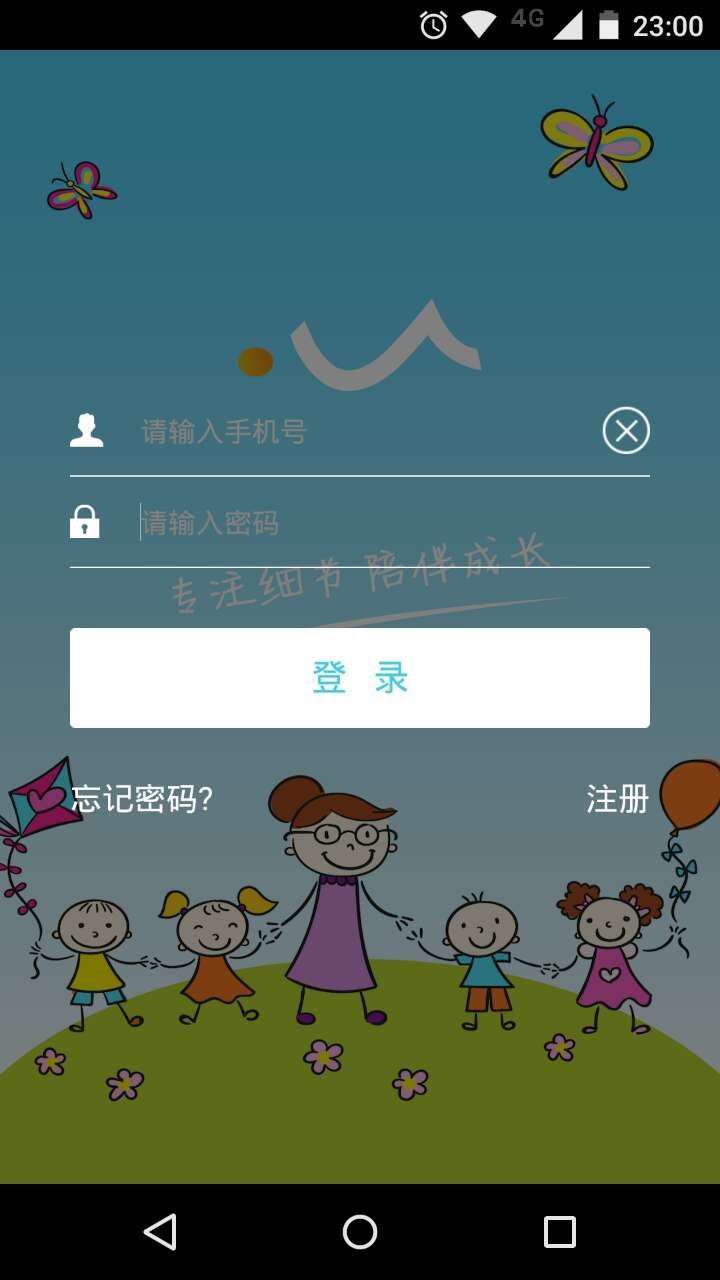Open the 忘记密码 forgot password link

tap(142, 799)
